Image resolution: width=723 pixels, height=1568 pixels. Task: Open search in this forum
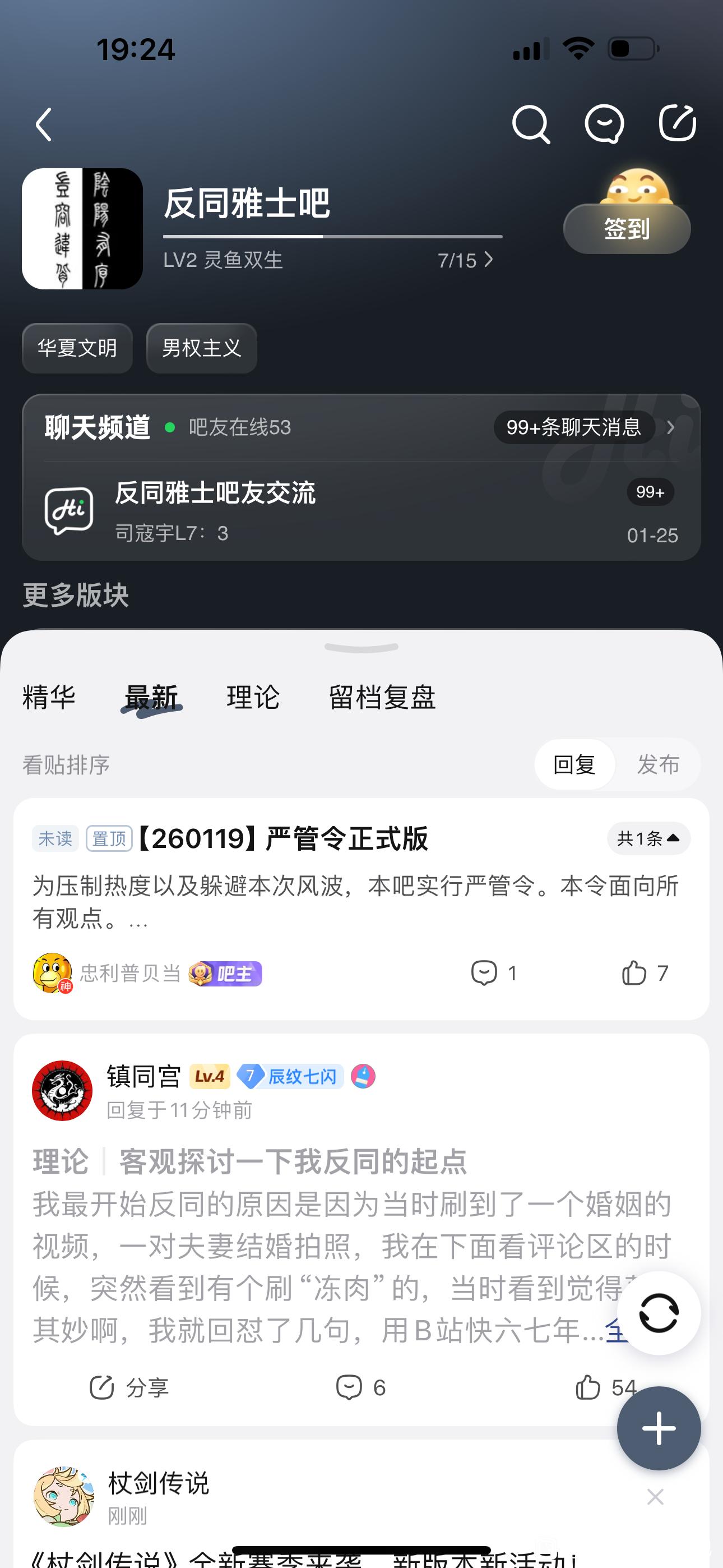[x=531, y=125]
